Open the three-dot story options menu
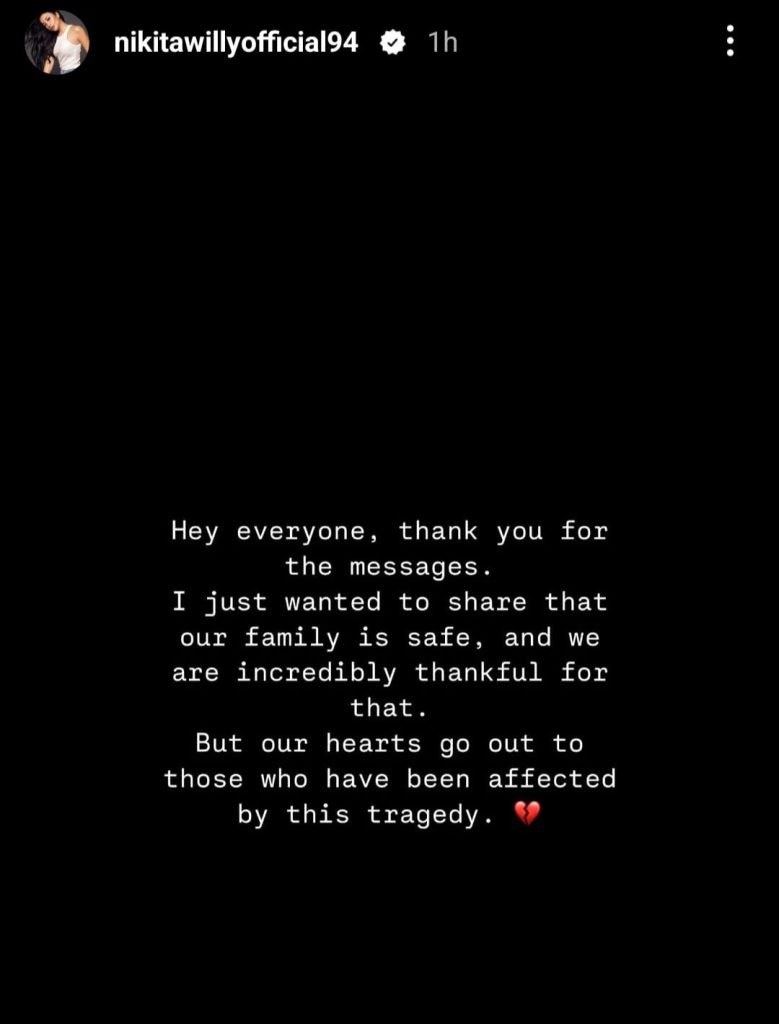779x1024 pixels. [731, 41]
